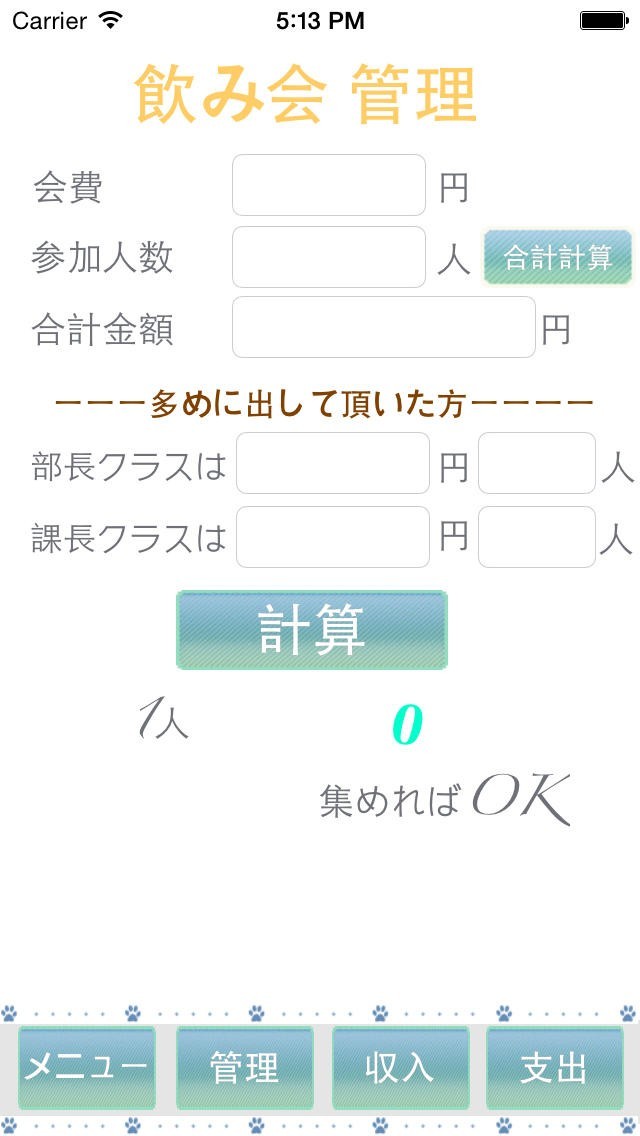This screenshot has height=1136, width=640.
Task: Tap the 合計計算 button
Action: coord(558,258)
